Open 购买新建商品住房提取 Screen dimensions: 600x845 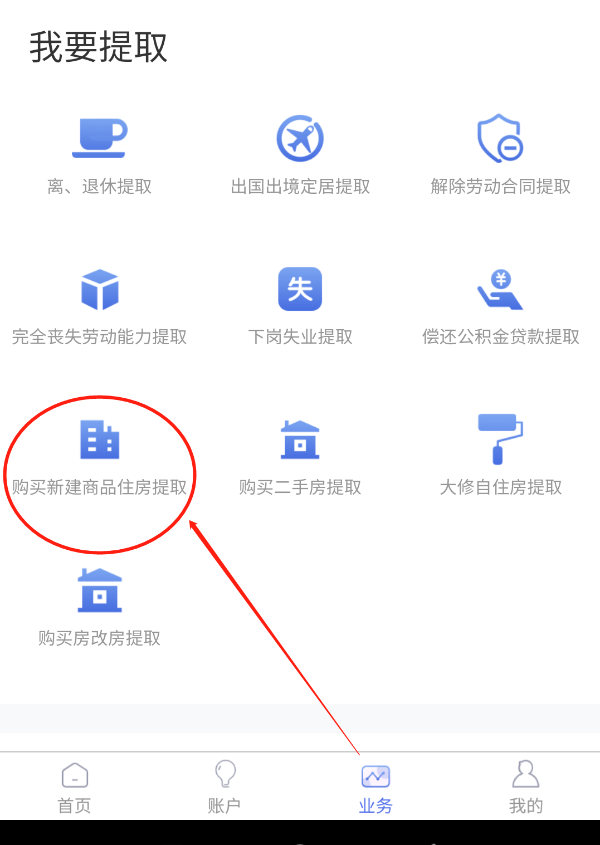coord(99,456)
